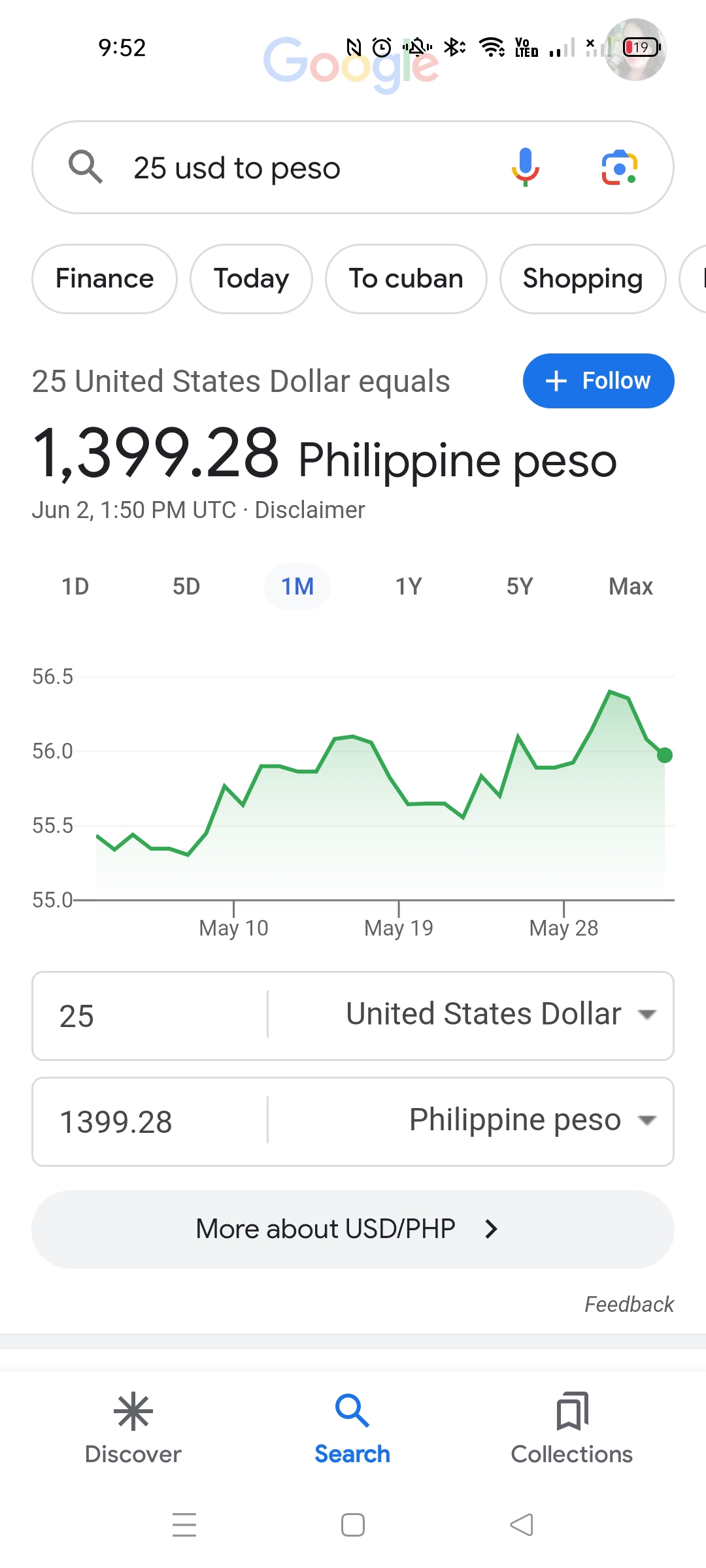
Task: Select the Shopping chip
Action: point(582,279)
